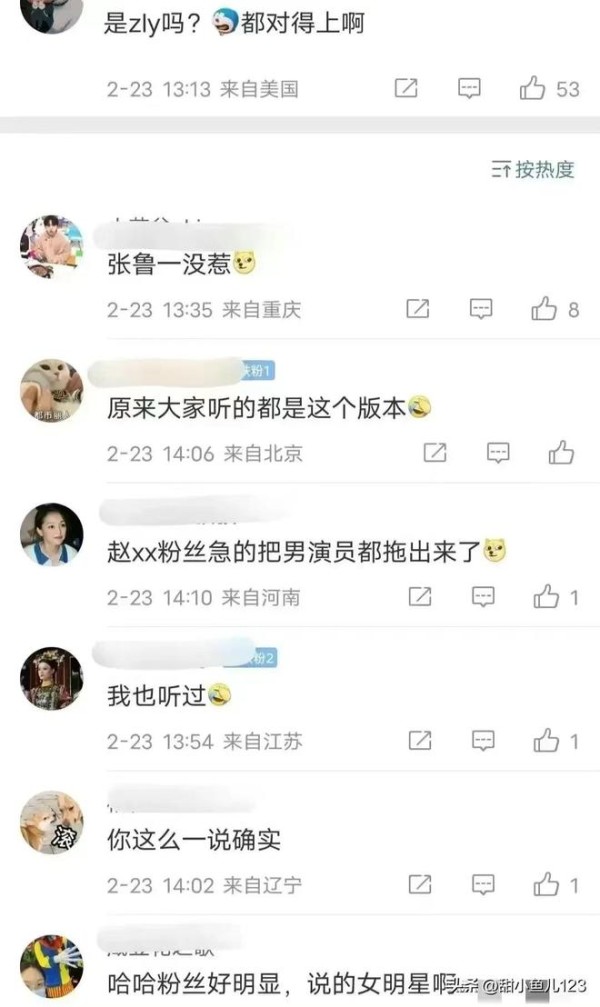
Task: Sort comments by 按热度
Action: click(533, 170)
